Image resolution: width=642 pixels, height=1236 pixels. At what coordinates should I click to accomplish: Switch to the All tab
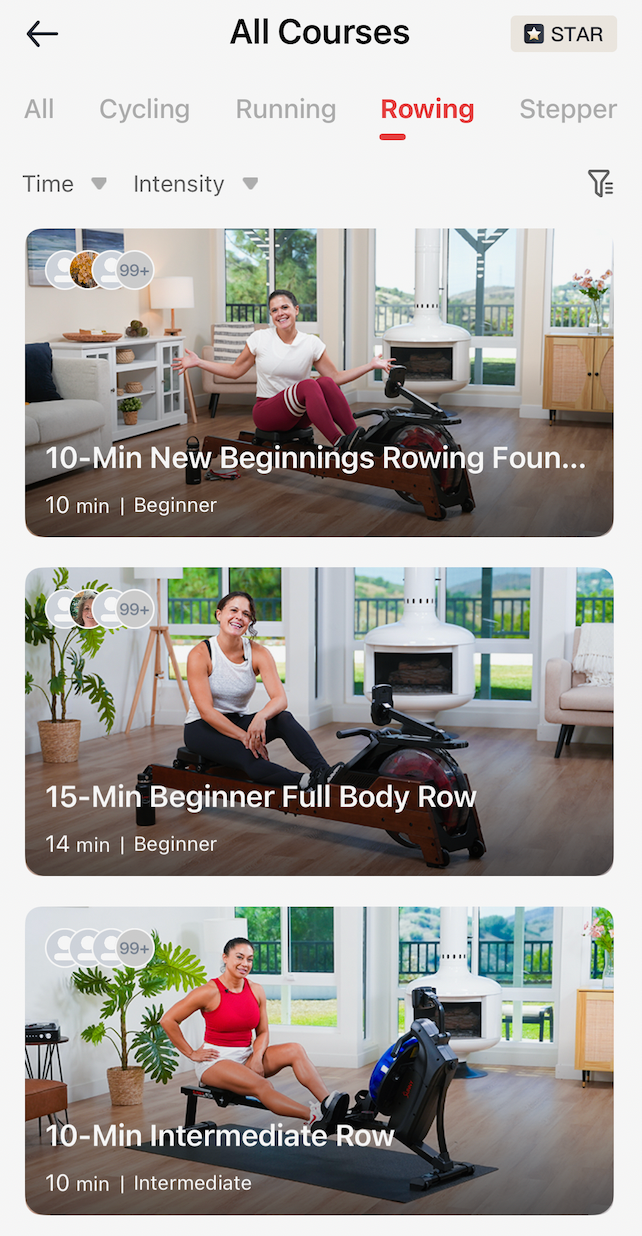[x=39, y=109]
